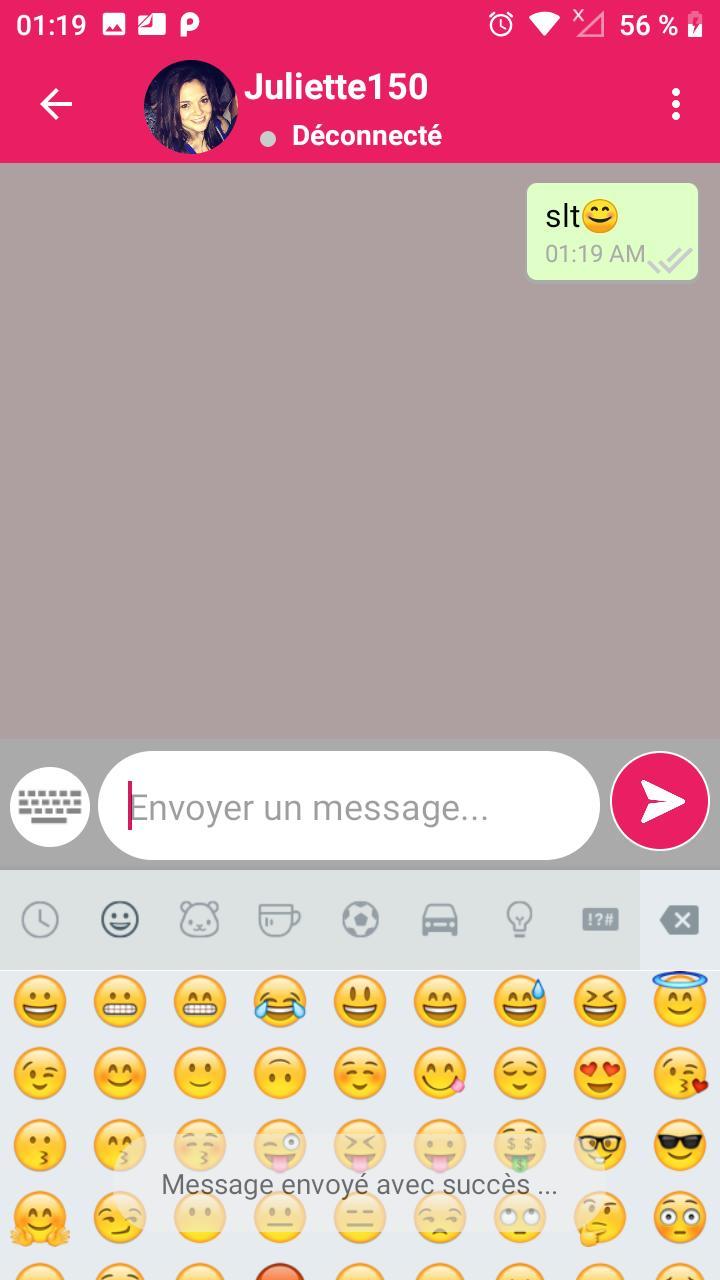Insert the halo angel face emoji
Viewport: 720px width, 1280px height.
click(x=680, y=1000)
